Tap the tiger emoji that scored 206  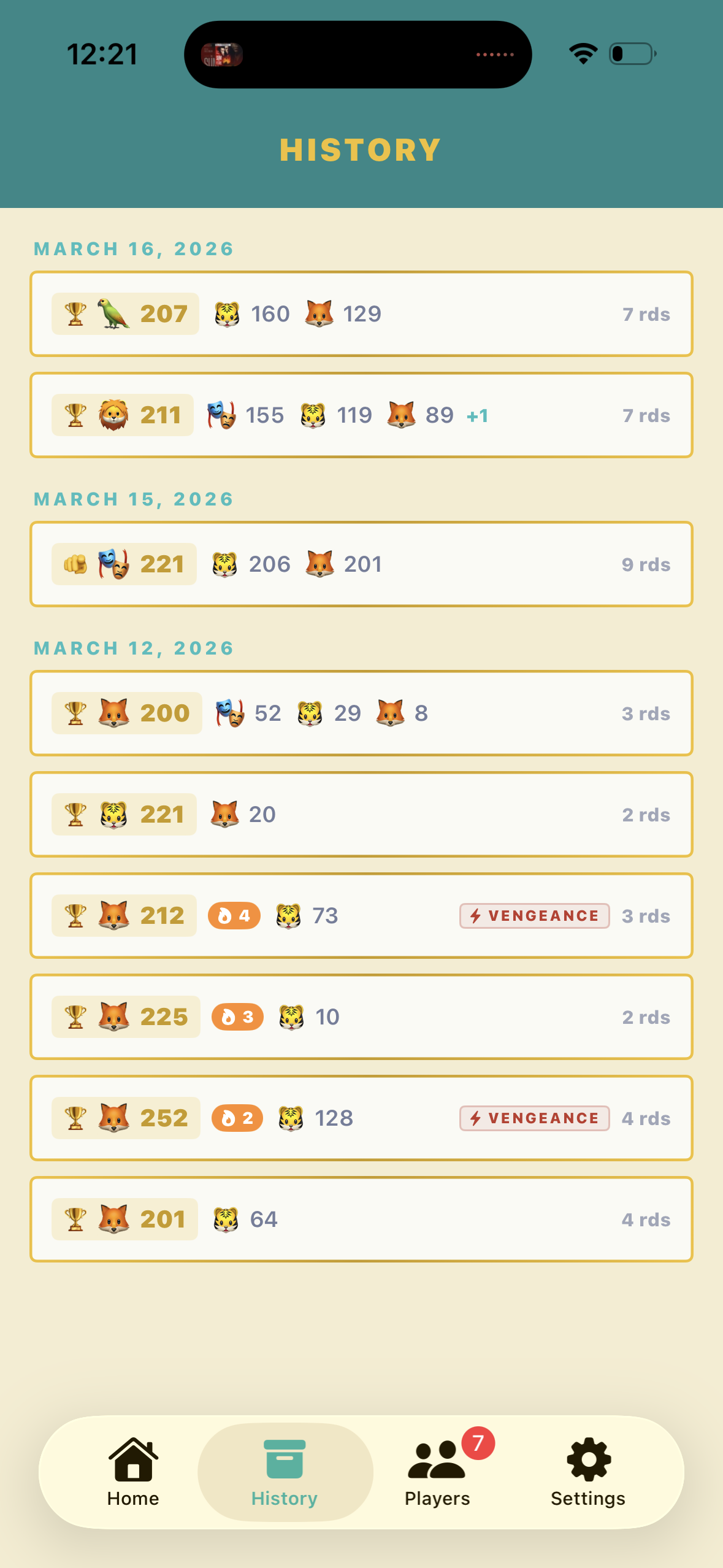226,563
